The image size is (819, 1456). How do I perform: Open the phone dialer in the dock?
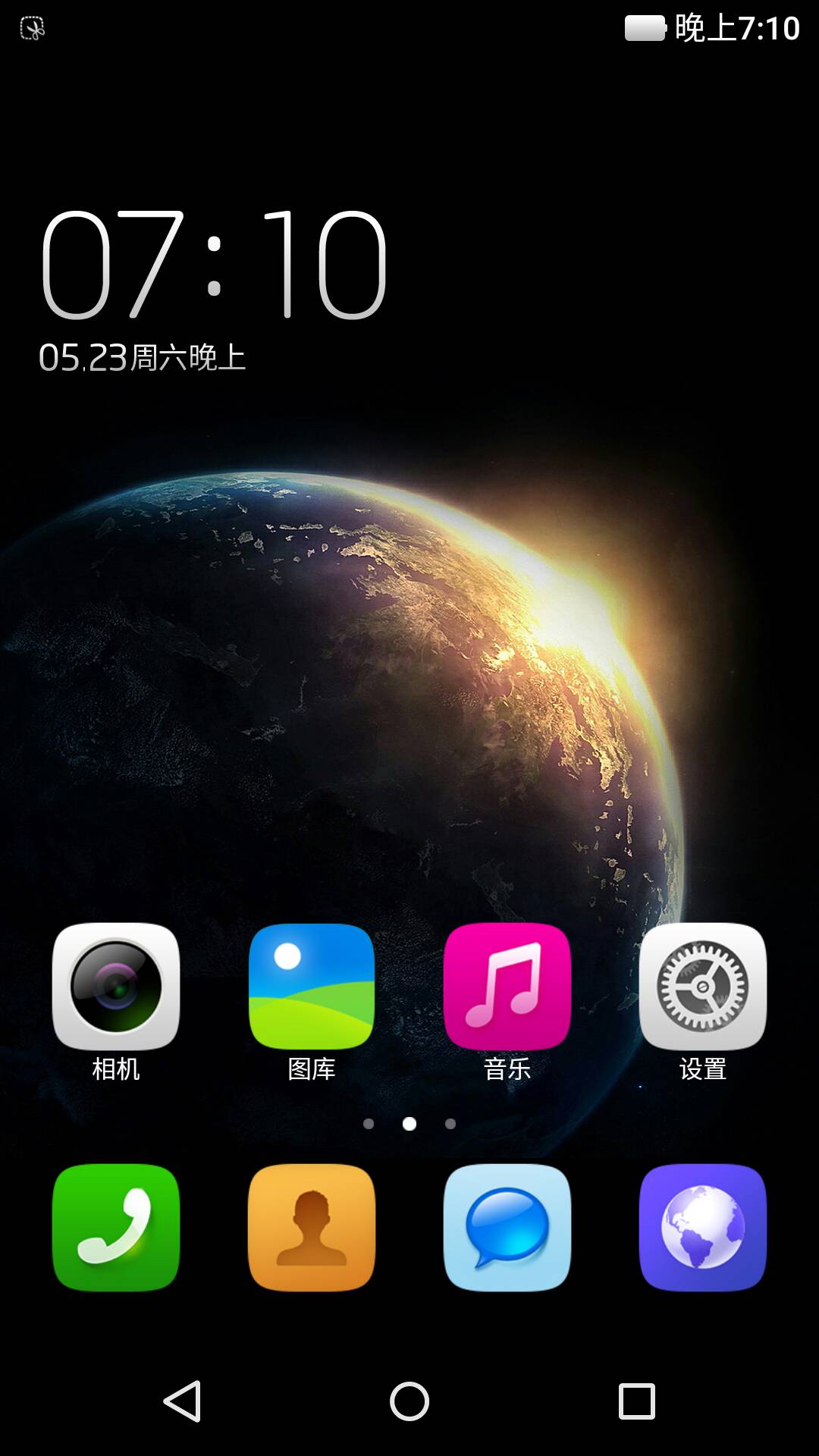[x=116, y=1227]
